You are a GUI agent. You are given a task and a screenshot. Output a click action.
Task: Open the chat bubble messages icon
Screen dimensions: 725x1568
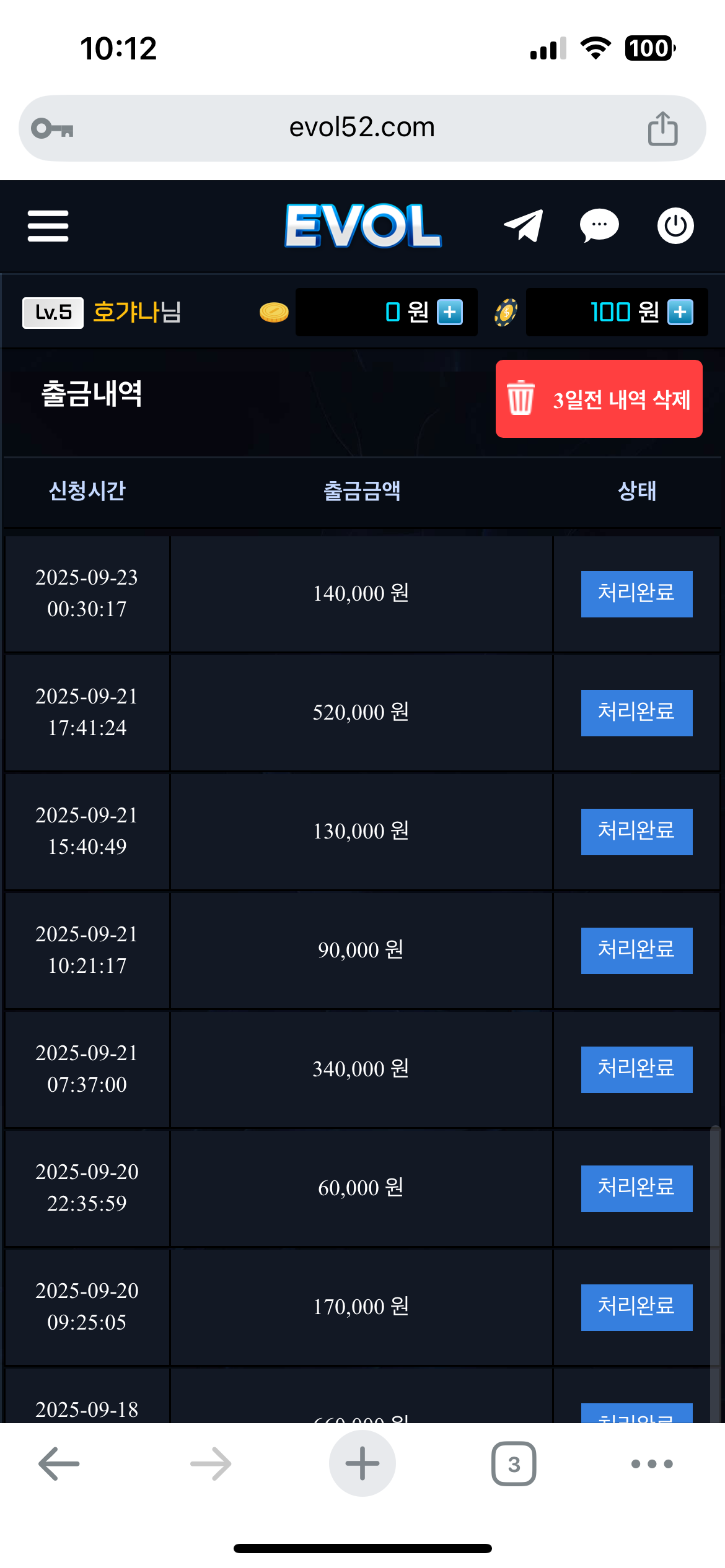pyautogui.click(x=599, y=225)
